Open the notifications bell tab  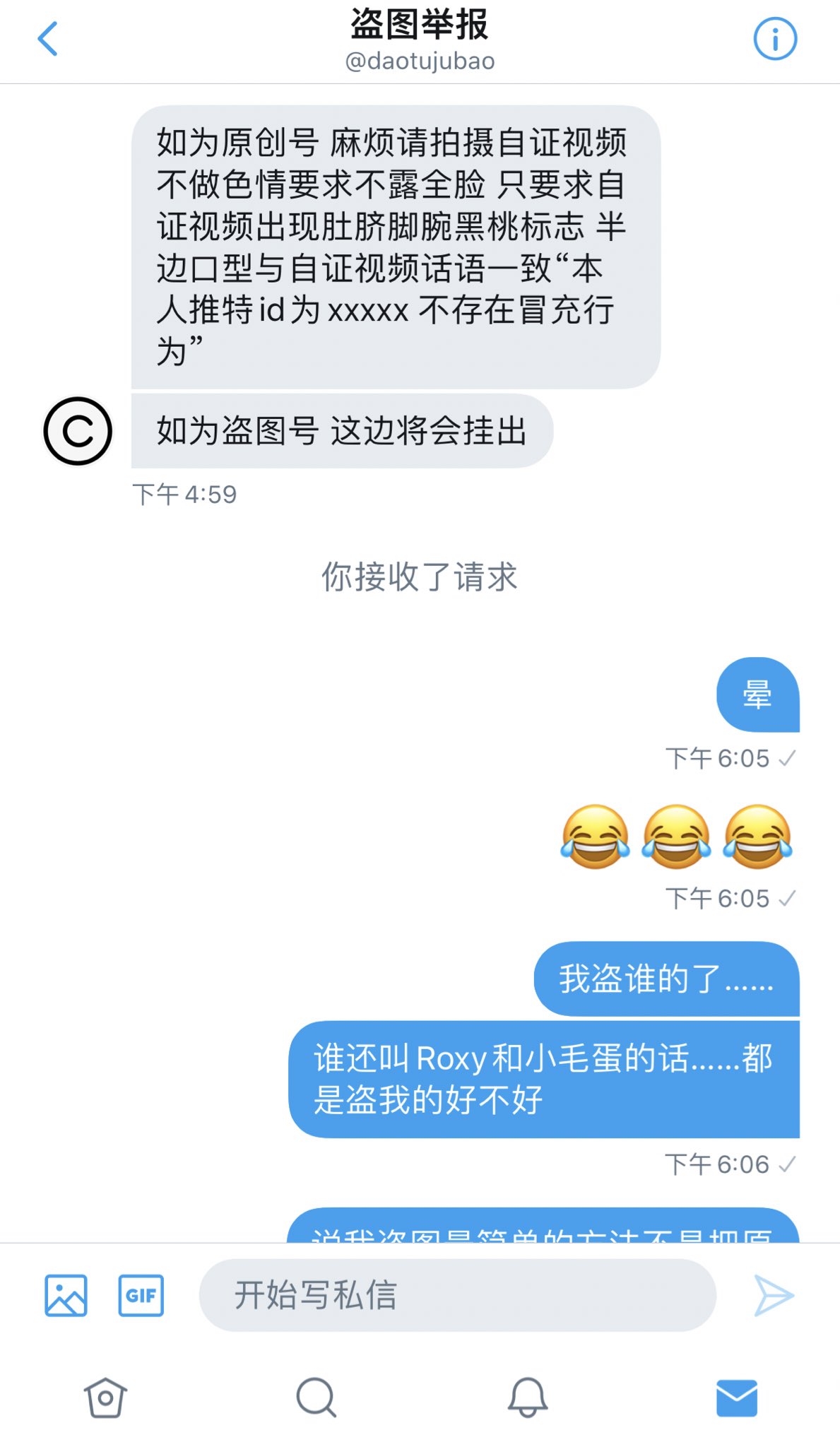click(x=527, y=1398)
